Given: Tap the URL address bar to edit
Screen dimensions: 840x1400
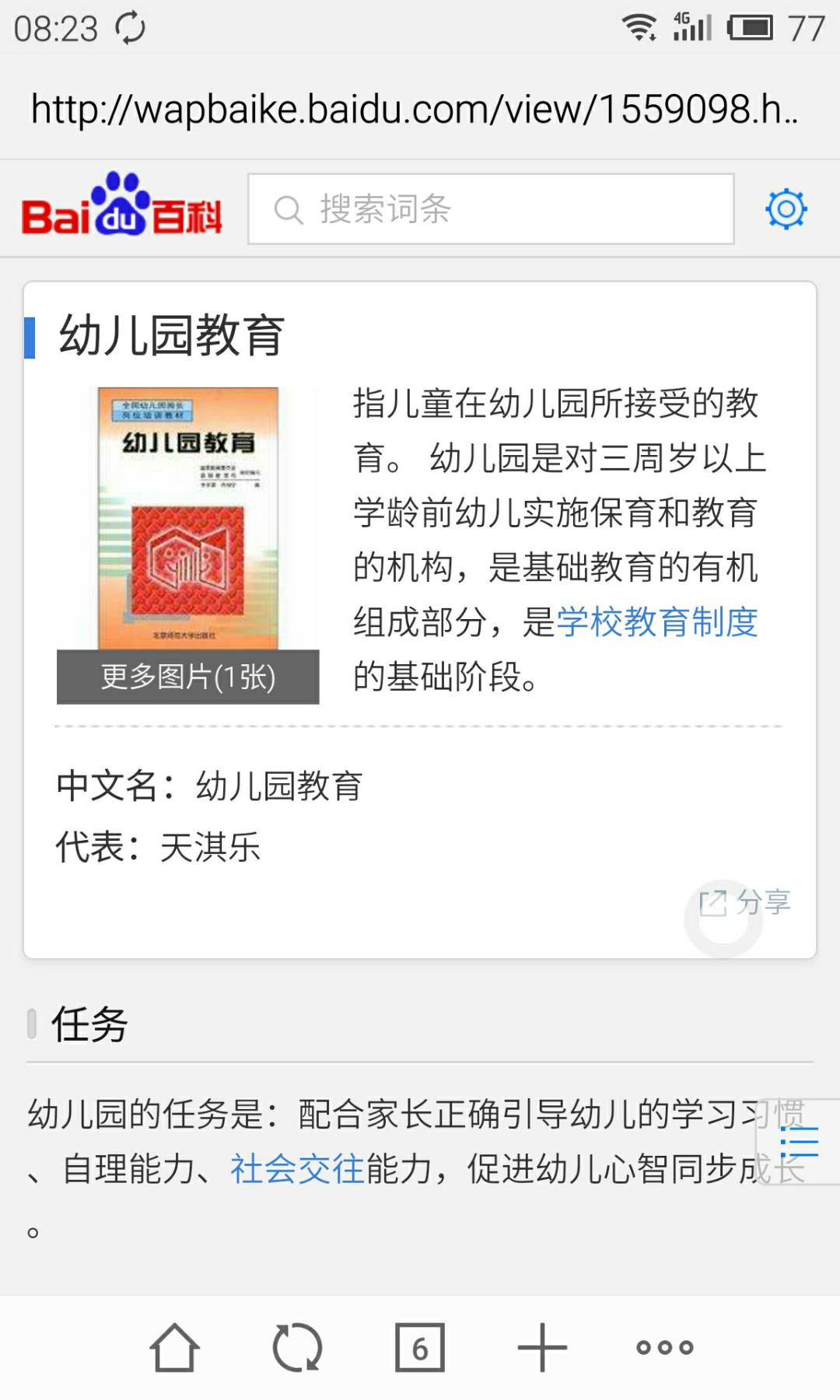Looking at the screenshot, I should (x=415, y=110).
